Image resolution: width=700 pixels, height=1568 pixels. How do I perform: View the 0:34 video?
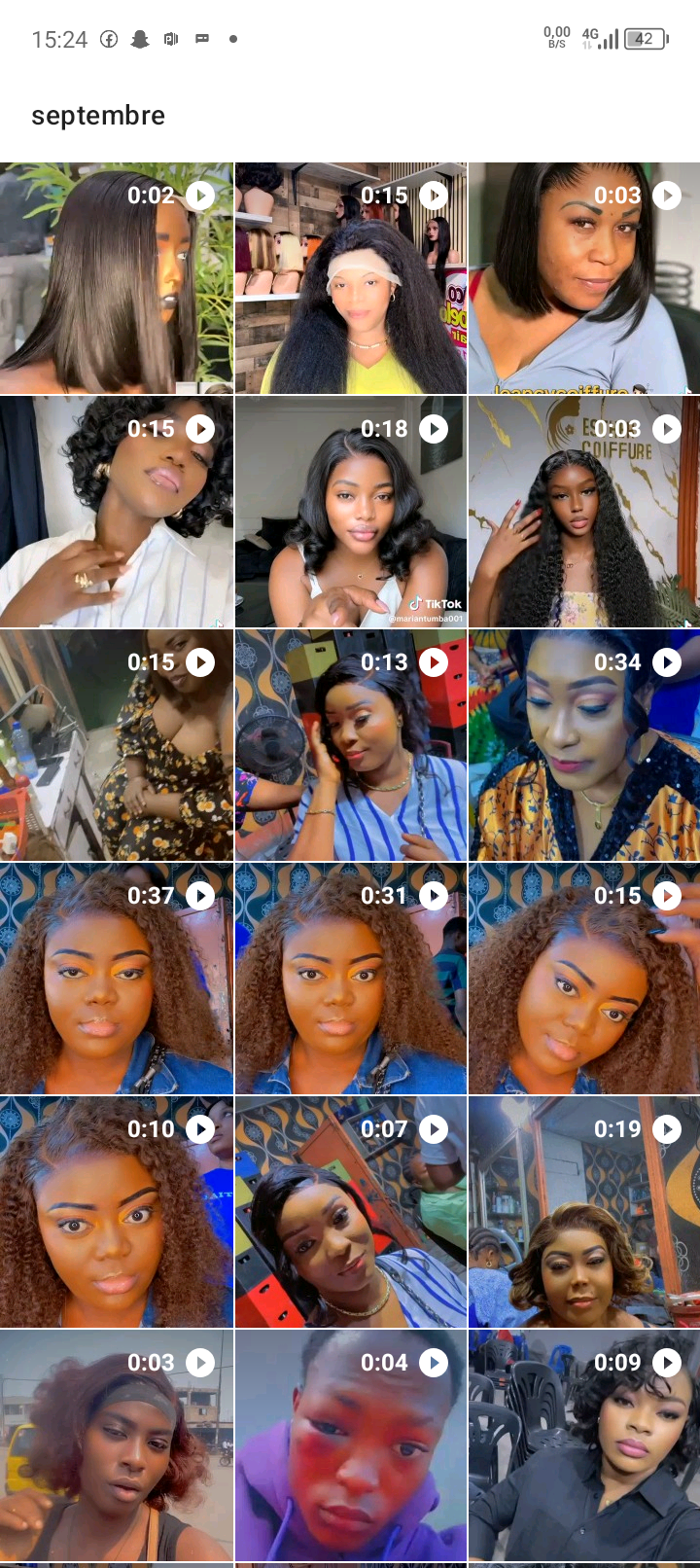pyautogui.click(x=583, y=745)
